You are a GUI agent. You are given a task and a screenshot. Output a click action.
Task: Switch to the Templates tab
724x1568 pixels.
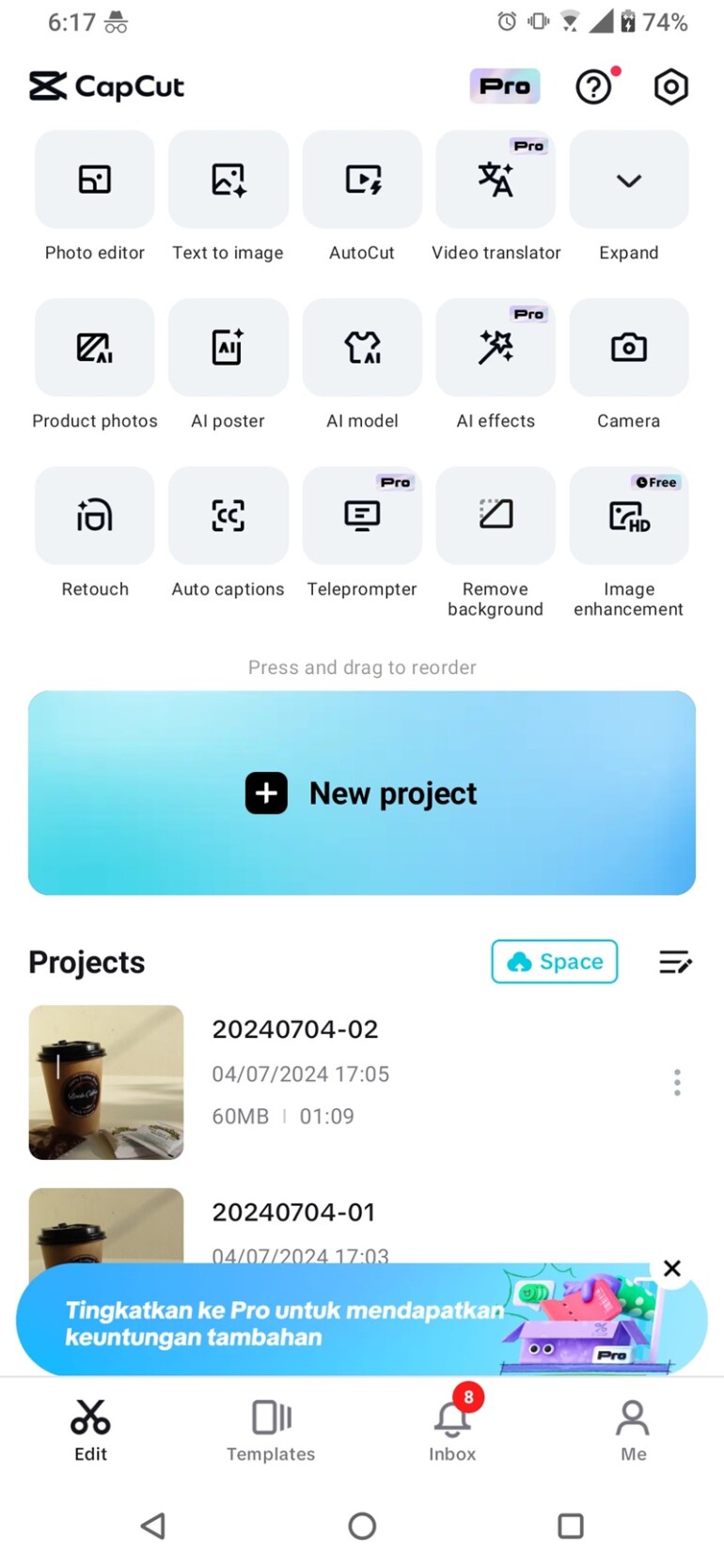click(271, 1431)
